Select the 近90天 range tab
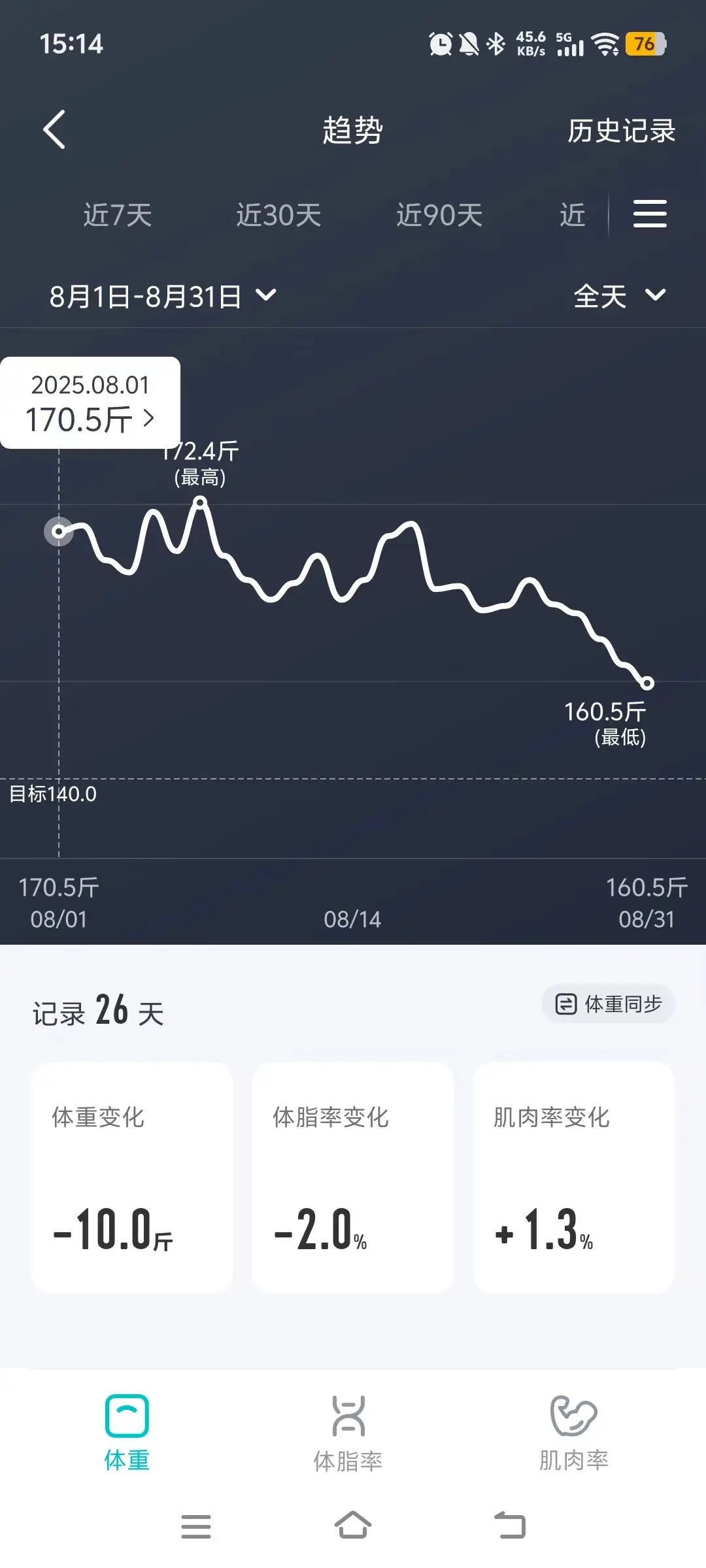Viewport: 706px width, 1568px height. [x=439, y=215]
